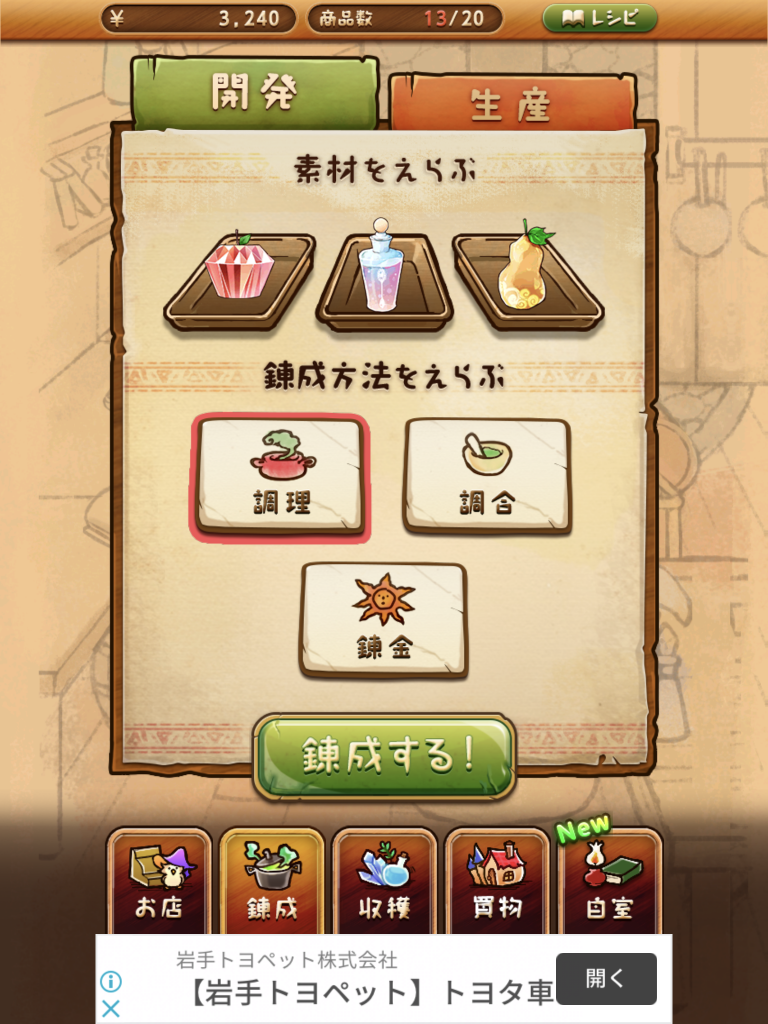Tap the golden pear material tray
Image resolution: width=768 pixels, height=1024 pixels.
[527, 278]
